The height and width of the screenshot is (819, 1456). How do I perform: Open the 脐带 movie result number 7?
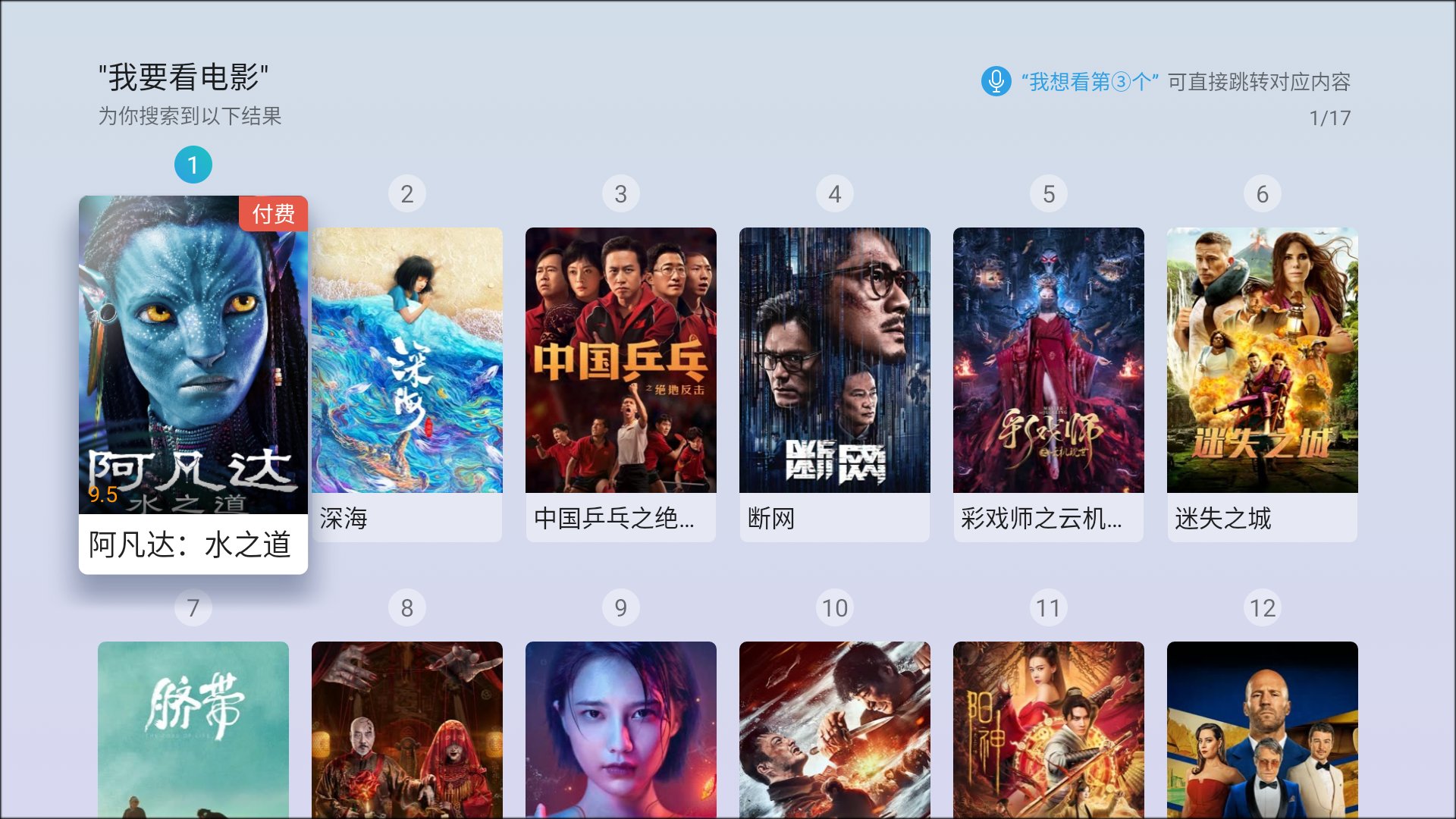[x=193, y=728]
